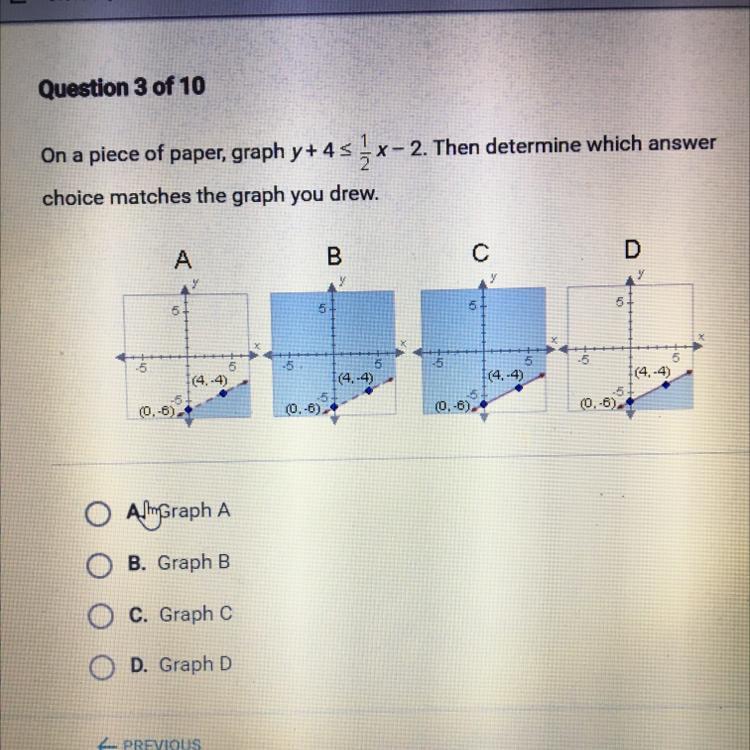Image resolution: width=750 pixels, height=750 pixels.
Task: Select answer A. Graph A
Action: pyautogui.click(x=97, y=514)
